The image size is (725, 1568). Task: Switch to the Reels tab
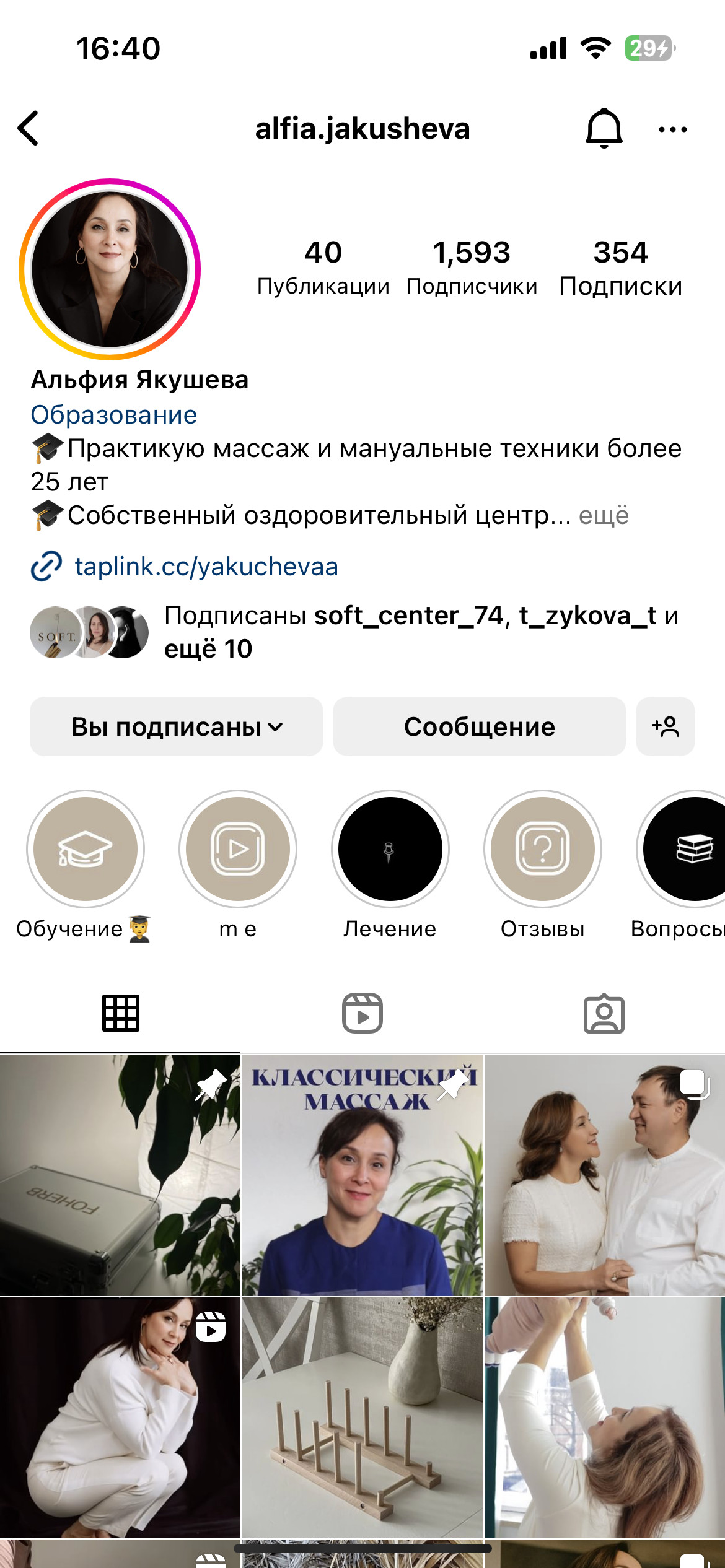[362, 1014]
